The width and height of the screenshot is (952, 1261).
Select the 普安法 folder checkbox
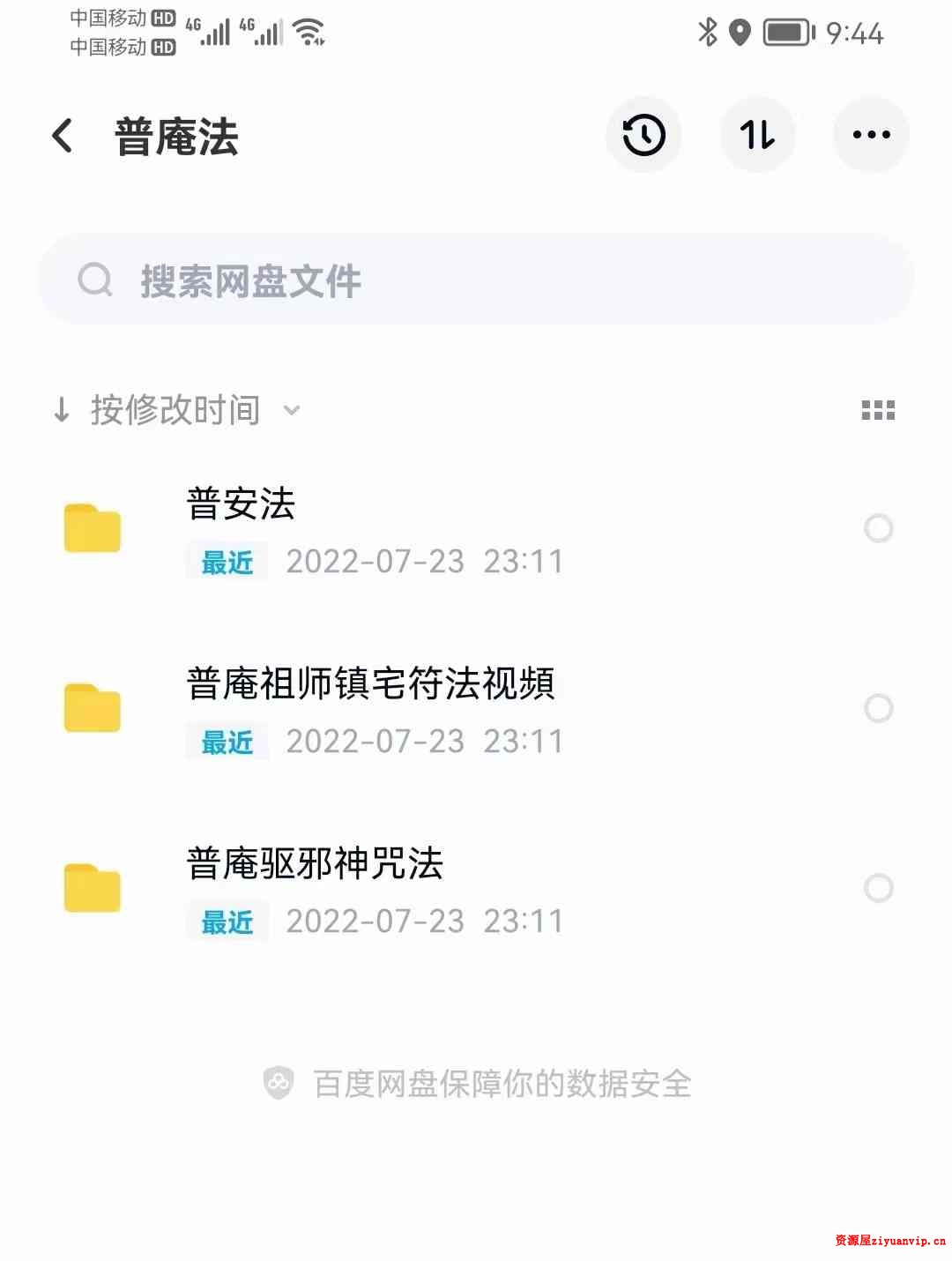(879, 527)
